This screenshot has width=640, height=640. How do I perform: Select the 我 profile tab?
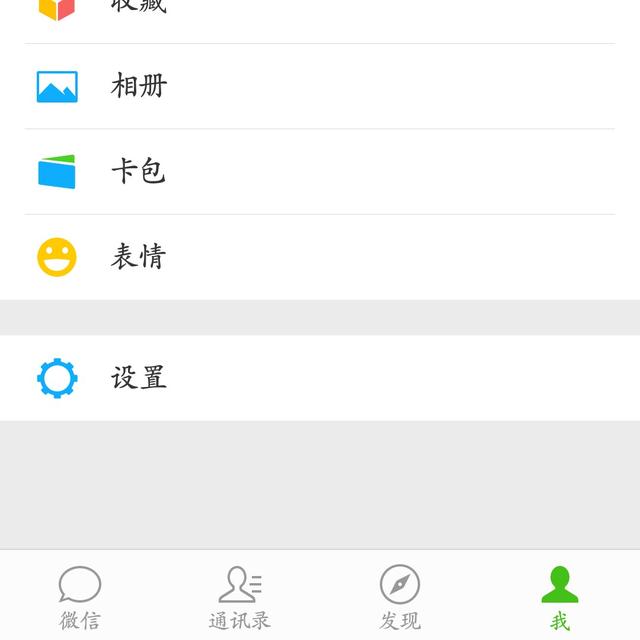tap(560, 597)
